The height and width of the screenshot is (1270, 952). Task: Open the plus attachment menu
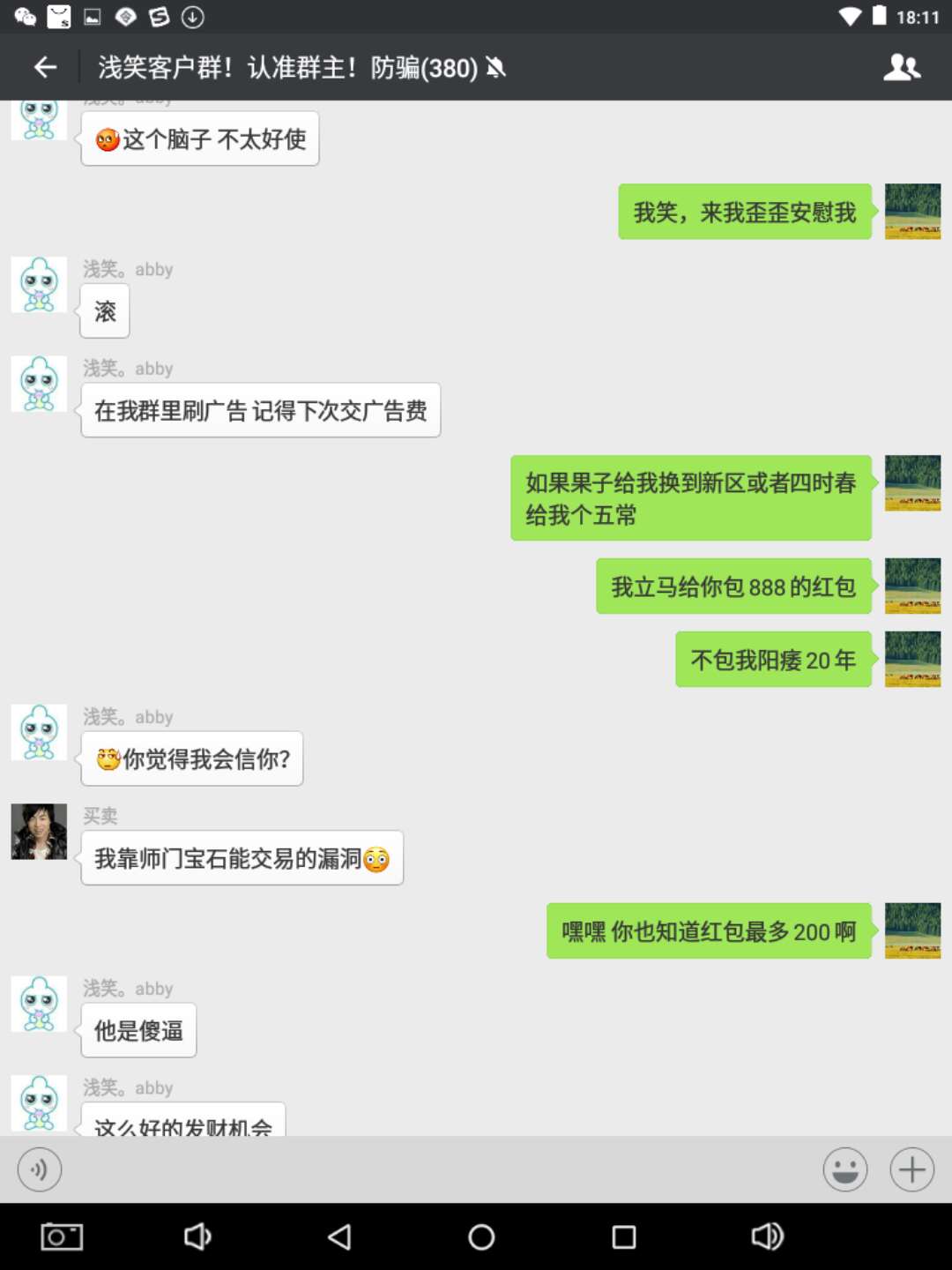point(911,1169)
